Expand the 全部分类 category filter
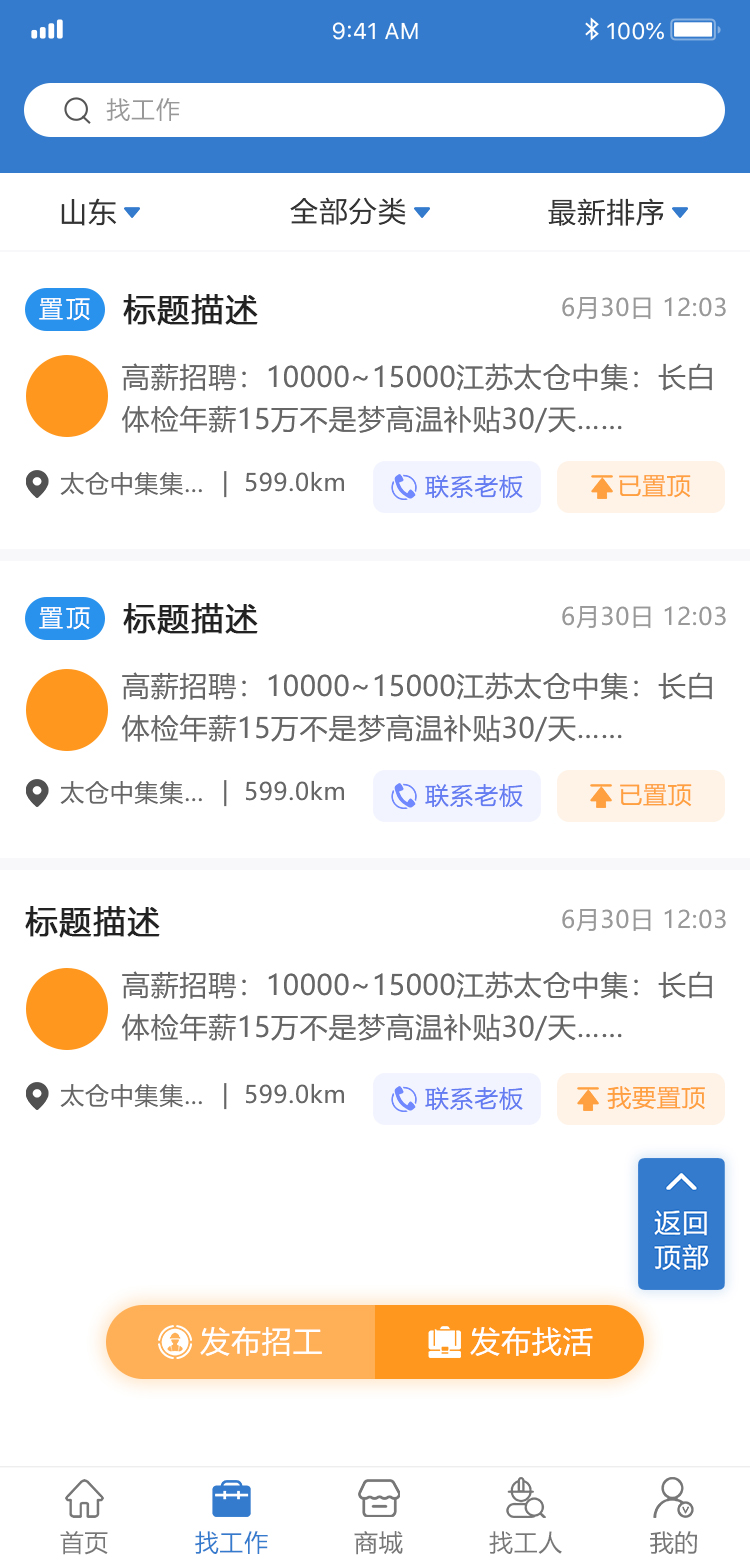Screen dimensions: 750x1568 click(360, 212)
